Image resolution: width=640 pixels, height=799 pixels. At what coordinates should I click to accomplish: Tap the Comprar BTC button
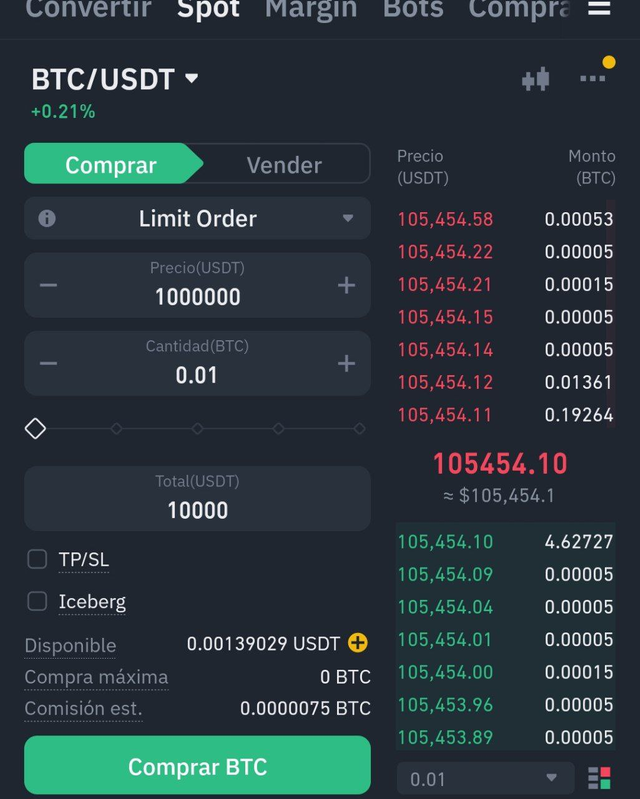pyautogui.click(x=197, y=767)
